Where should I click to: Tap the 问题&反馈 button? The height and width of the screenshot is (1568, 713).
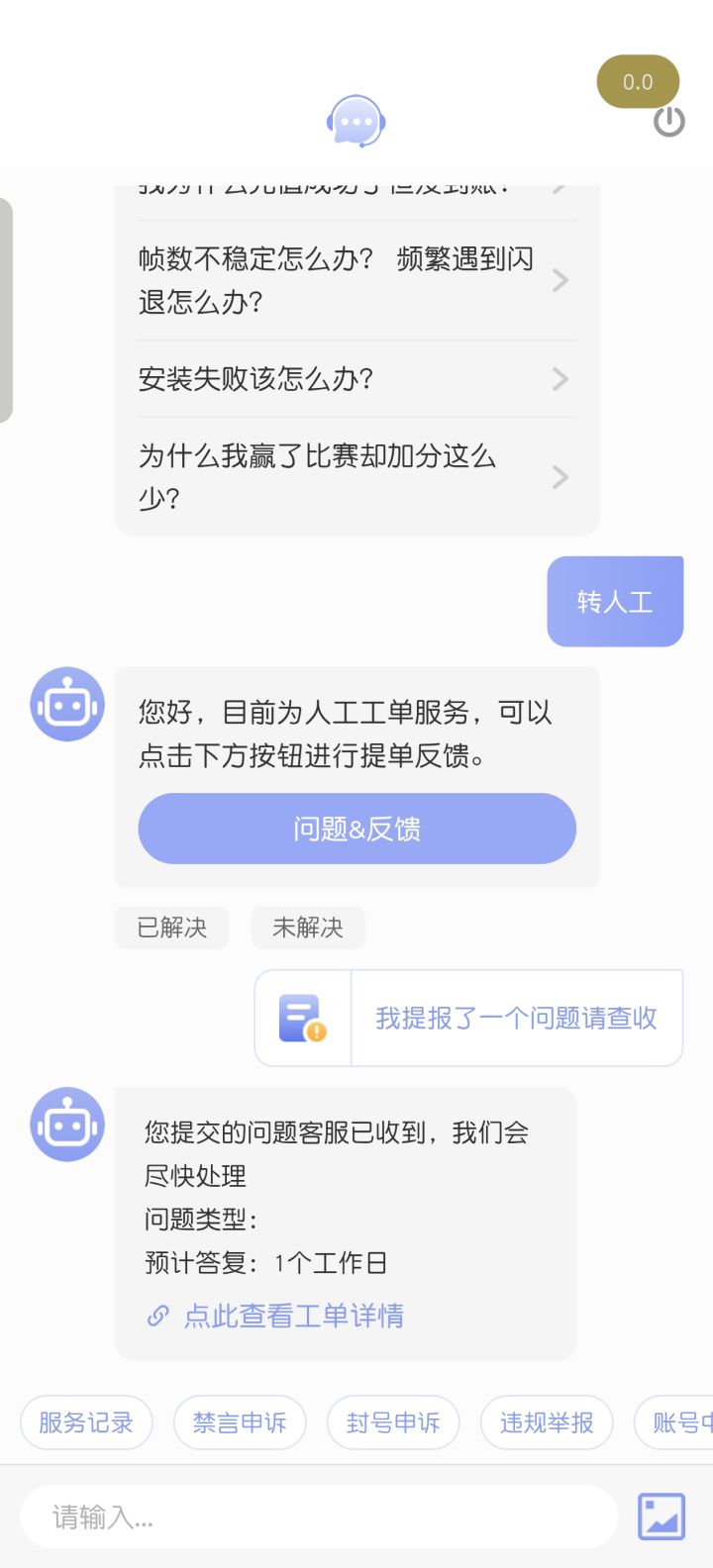click(x=356, y=829)
